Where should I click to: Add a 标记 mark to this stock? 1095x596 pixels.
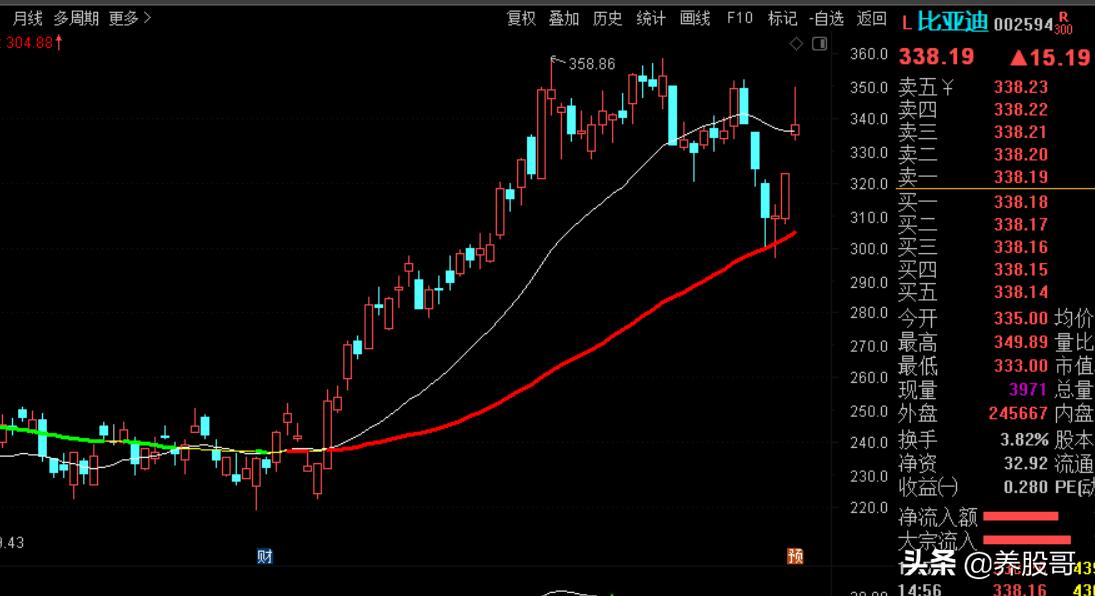point(782,18)
